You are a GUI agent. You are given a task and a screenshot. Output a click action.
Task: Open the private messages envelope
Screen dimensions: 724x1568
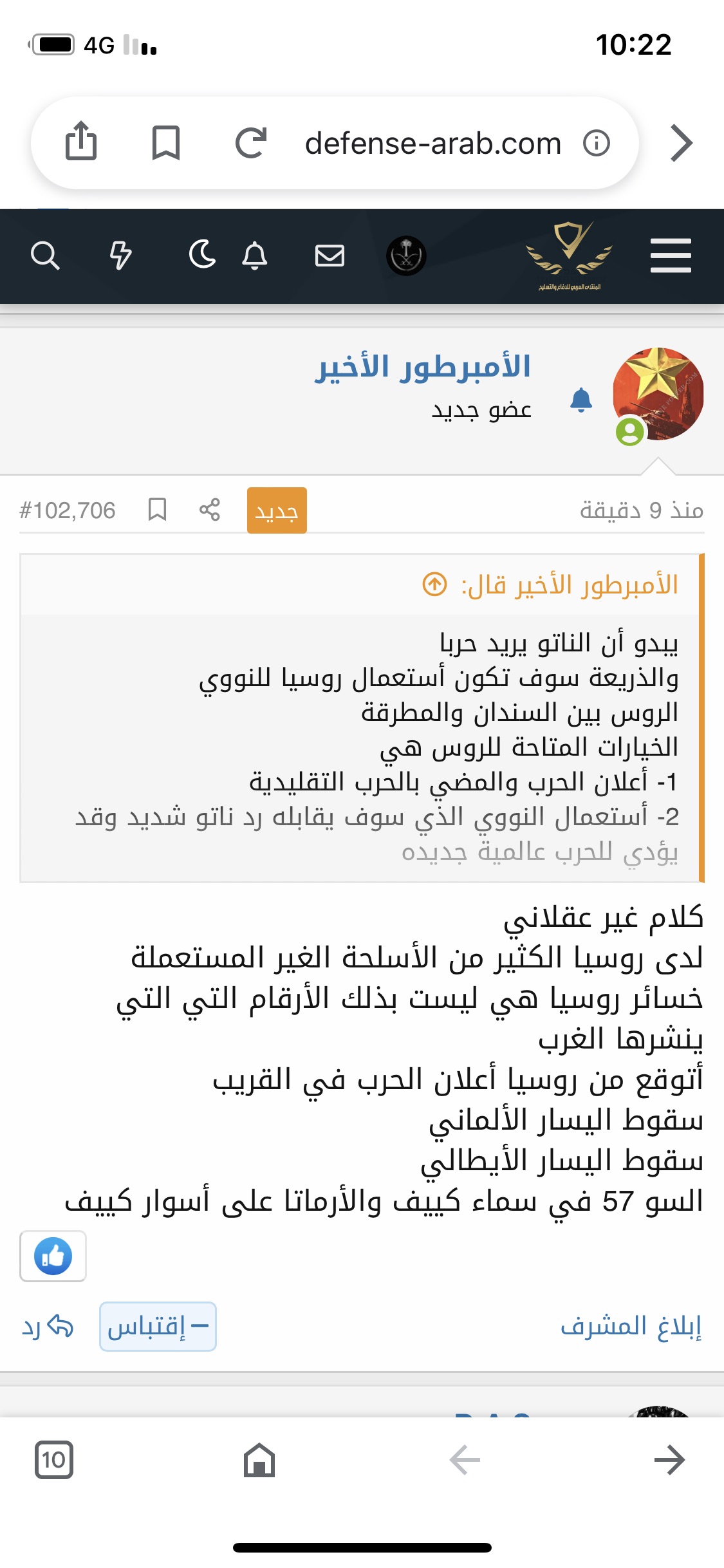pyautogui.click(x=330, y=256)
